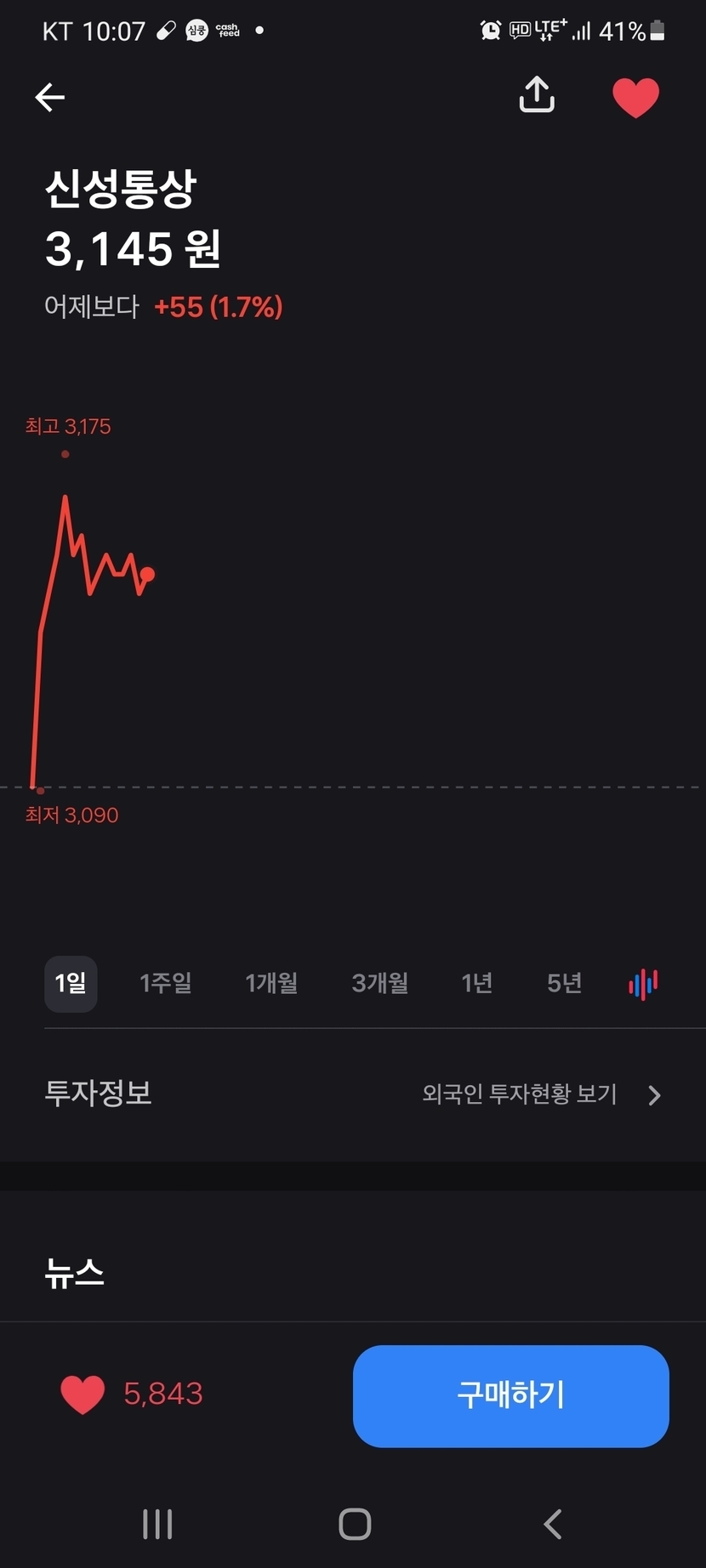Select the 1일 chart period
Screen dimensions: 706x1568
pos(71,984)
